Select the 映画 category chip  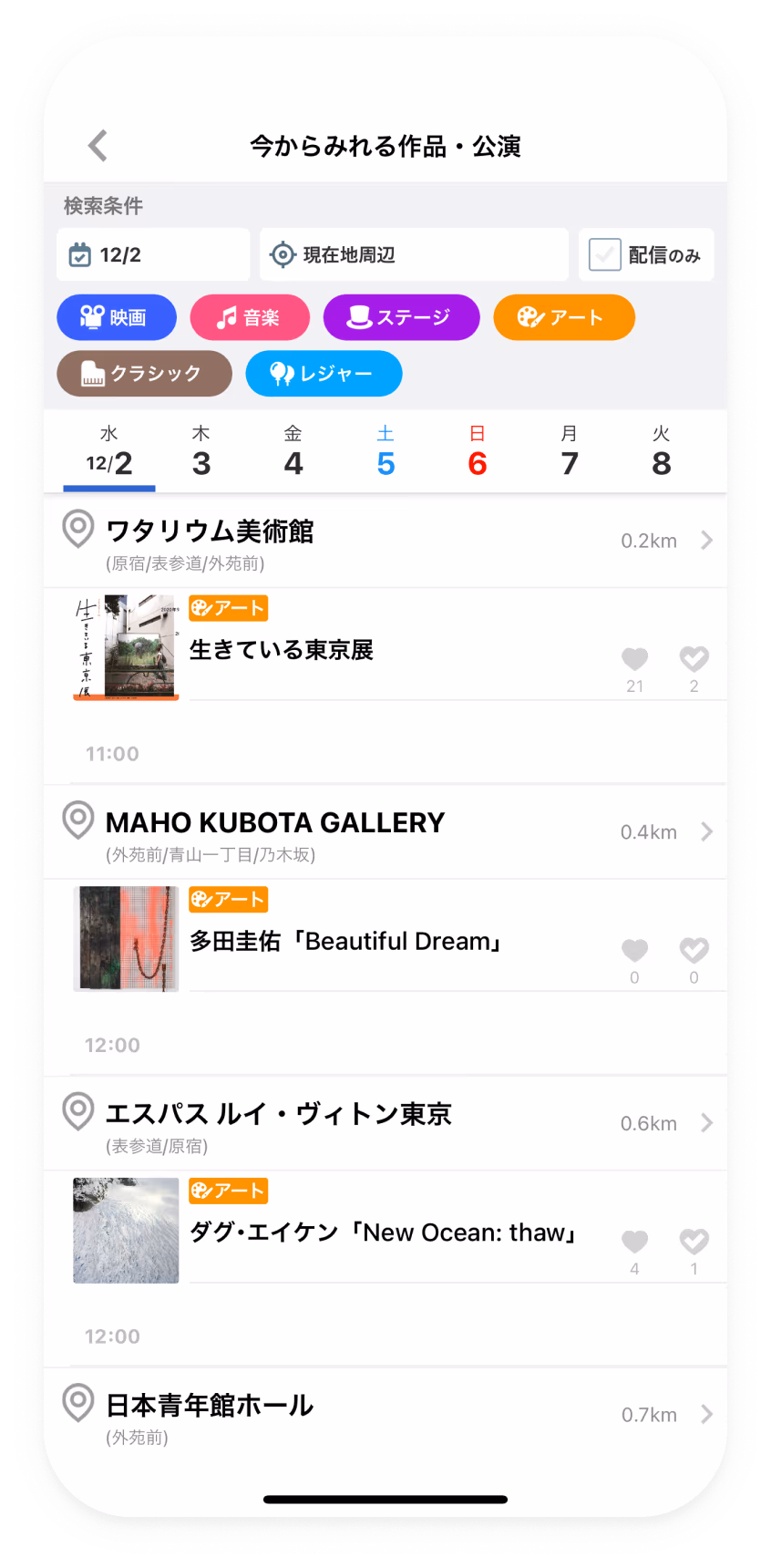click(x=117, y=317)
